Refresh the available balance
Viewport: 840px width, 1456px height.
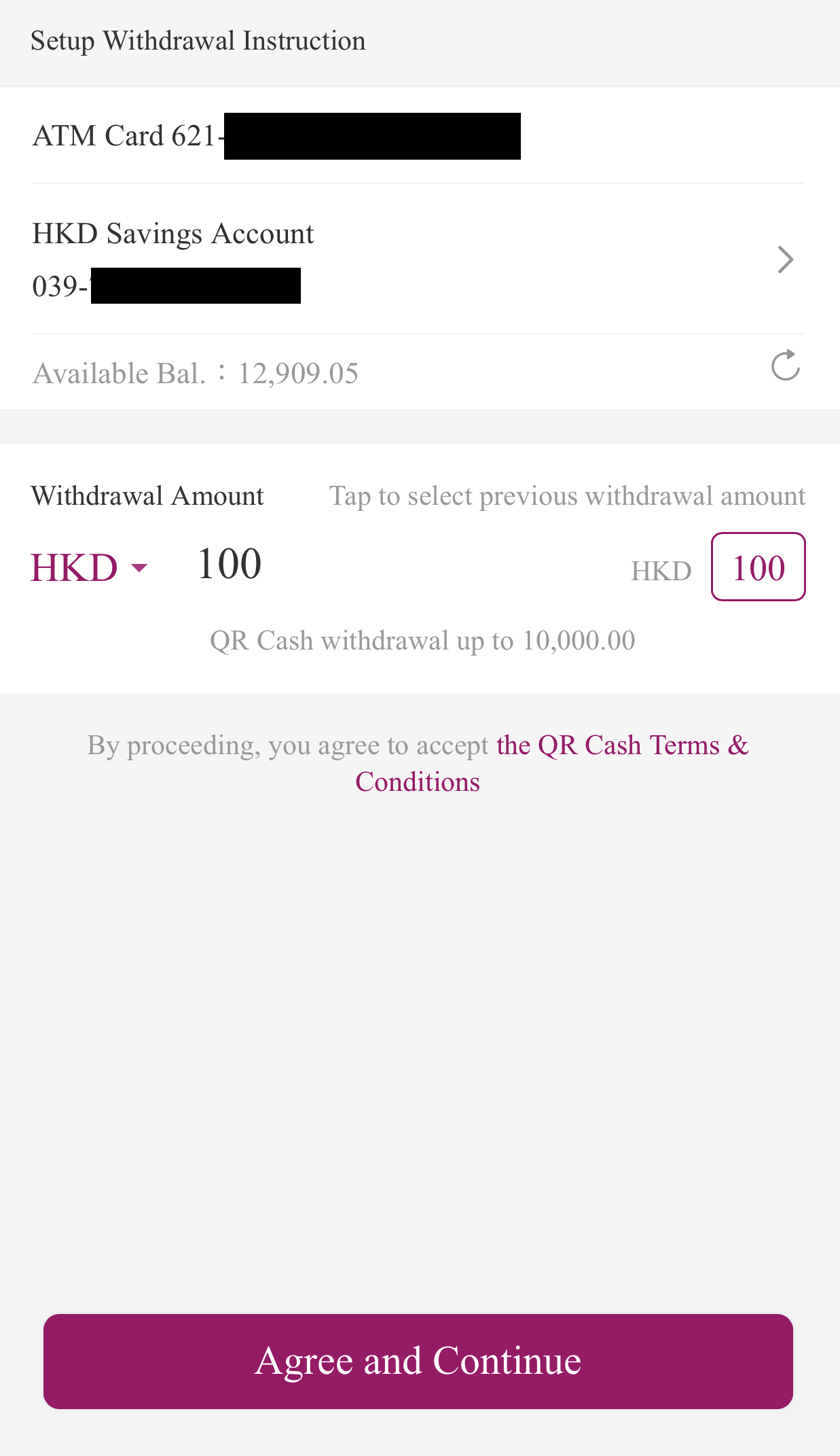[x=785, y=366]
